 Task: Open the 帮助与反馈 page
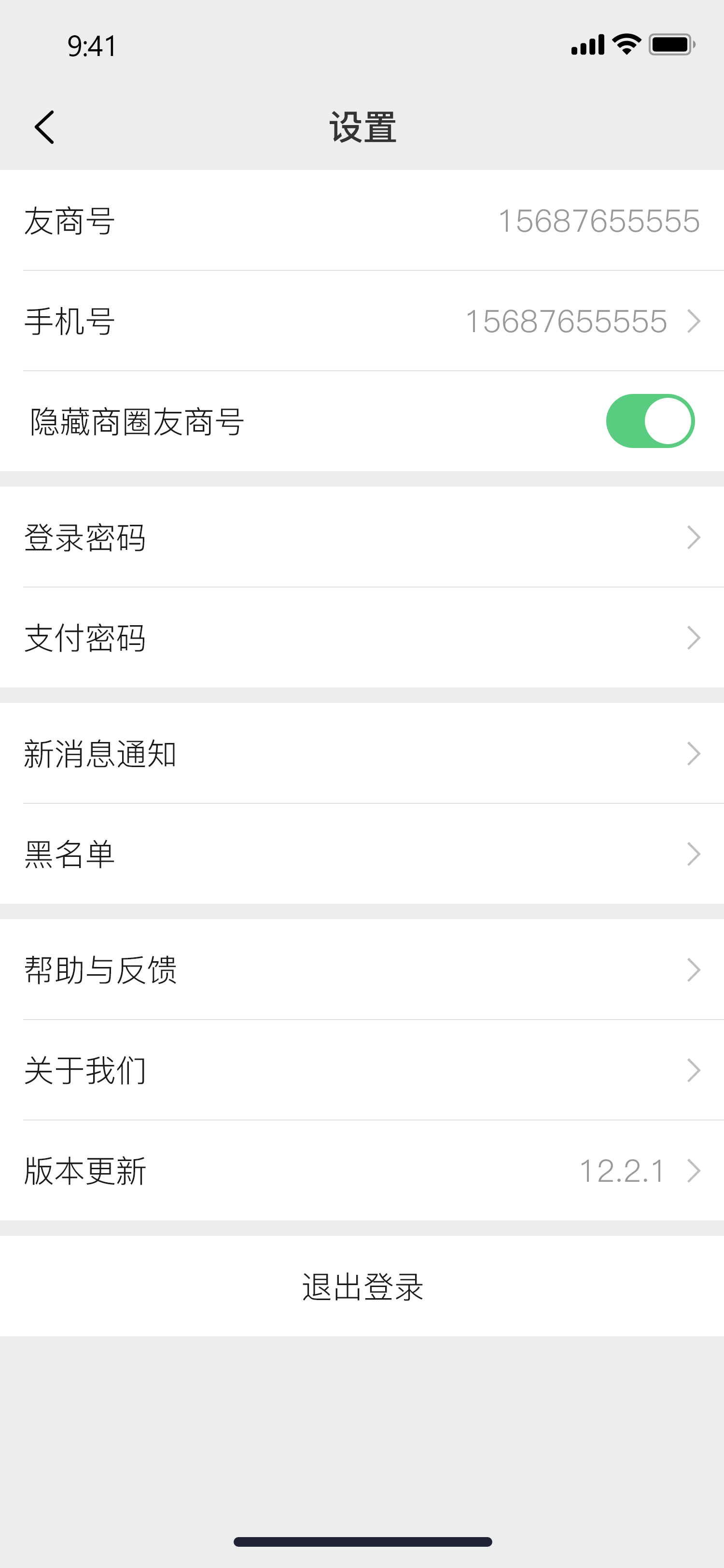click(362, 971)
